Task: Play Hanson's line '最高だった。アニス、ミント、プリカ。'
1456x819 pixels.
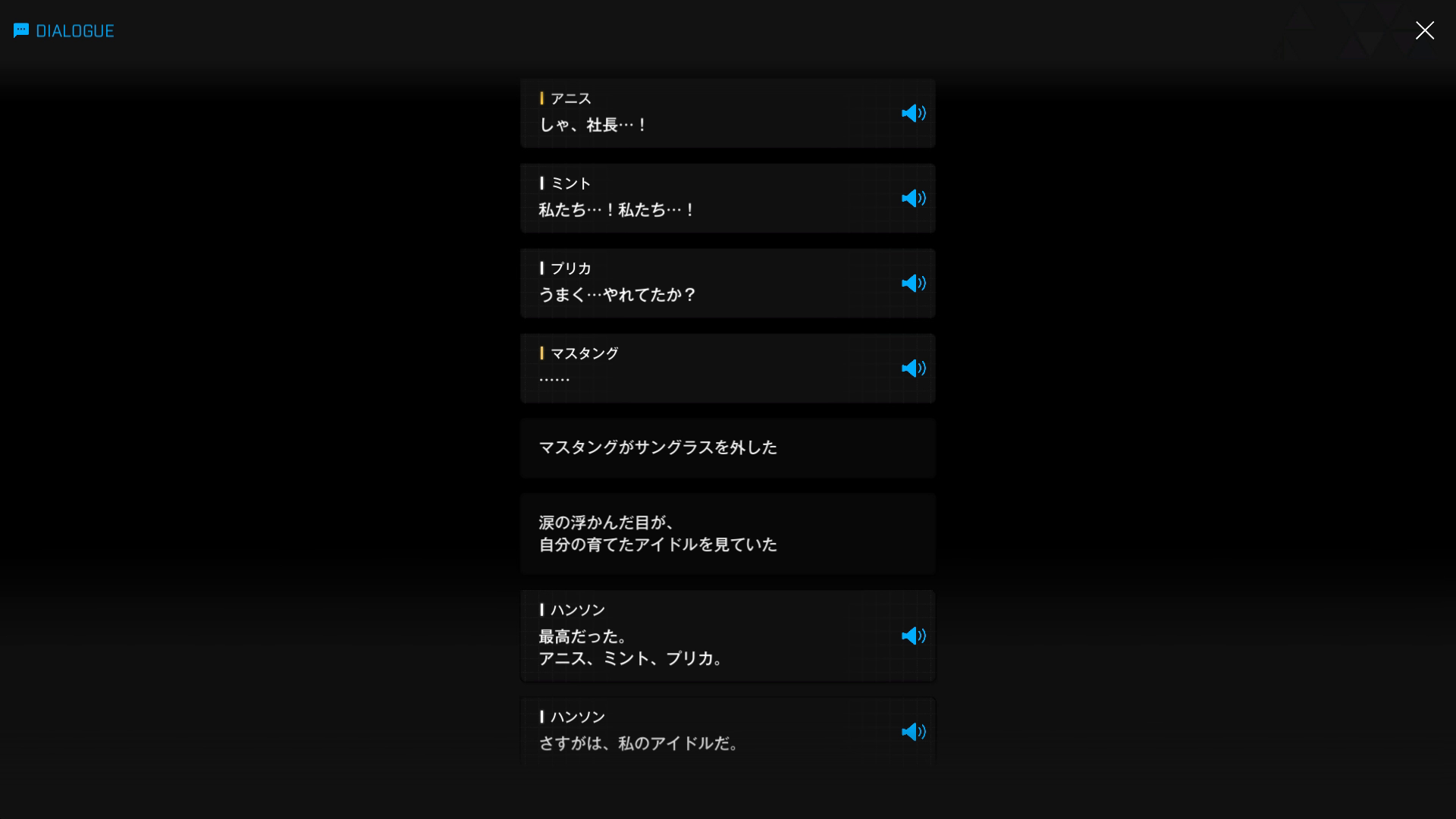Action: [913, 635]
